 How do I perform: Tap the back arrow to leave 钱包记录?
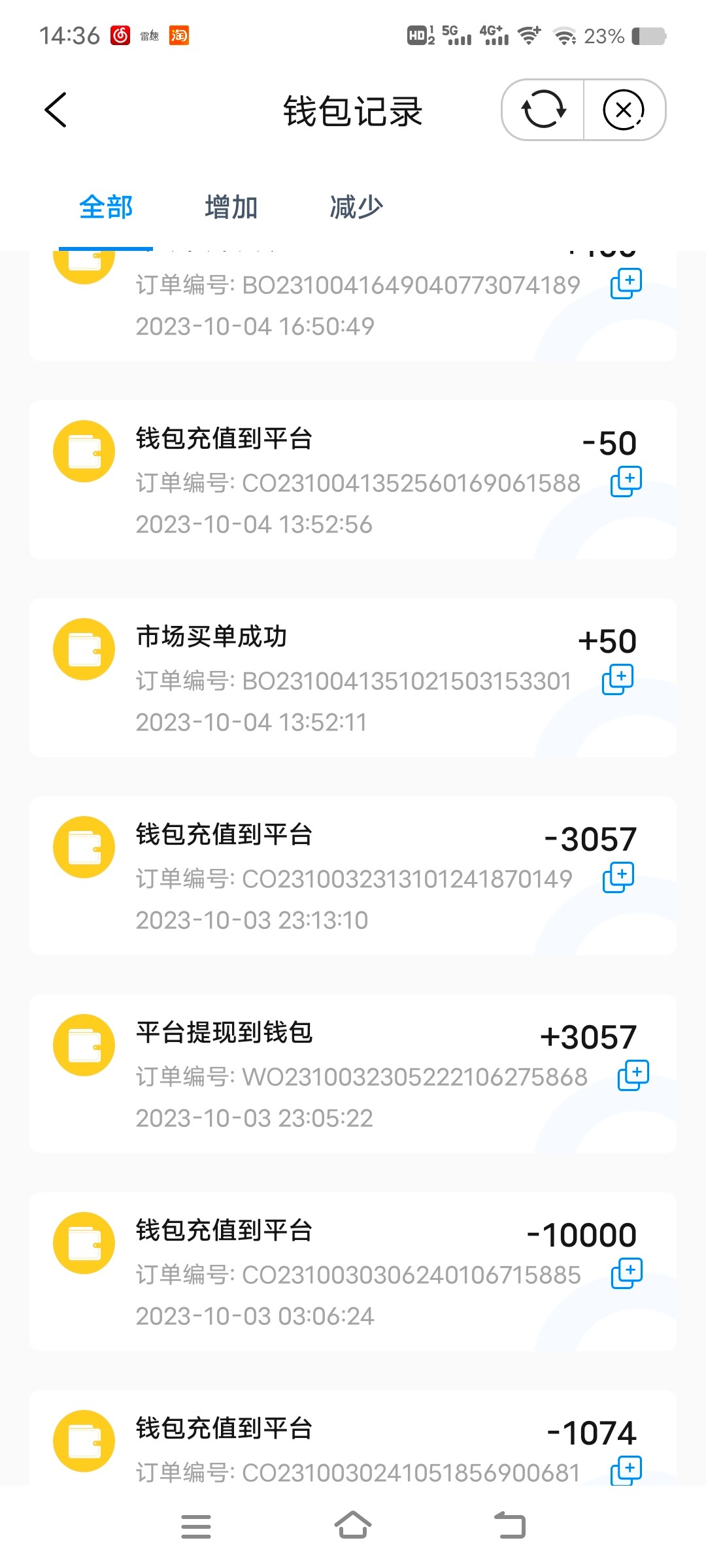(x=56, y=110)
